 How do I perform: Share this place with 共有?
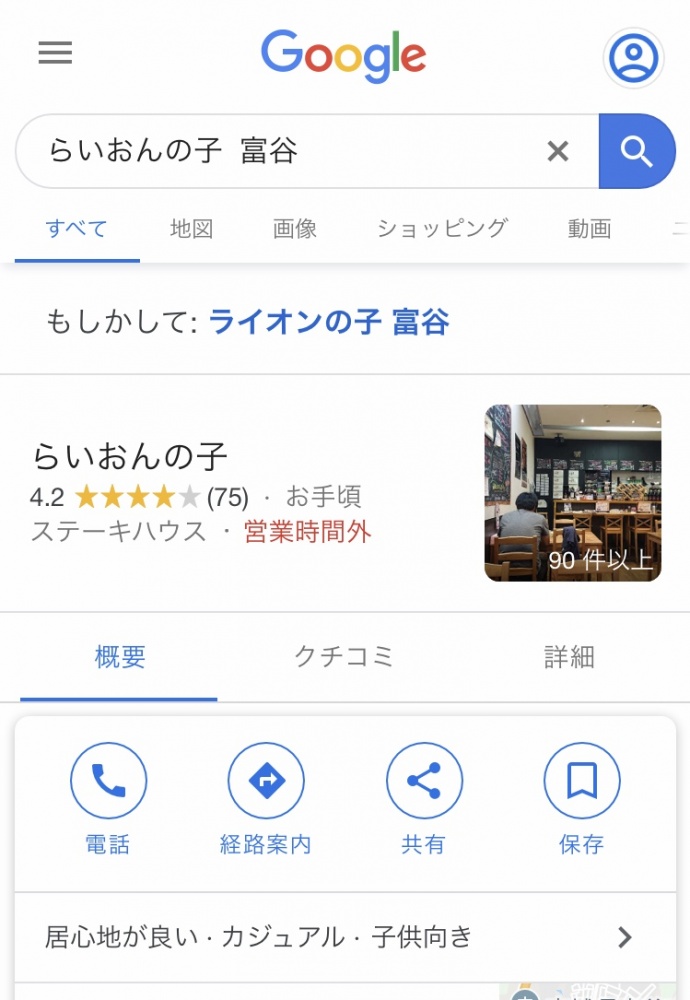click(x=424, y=781)
